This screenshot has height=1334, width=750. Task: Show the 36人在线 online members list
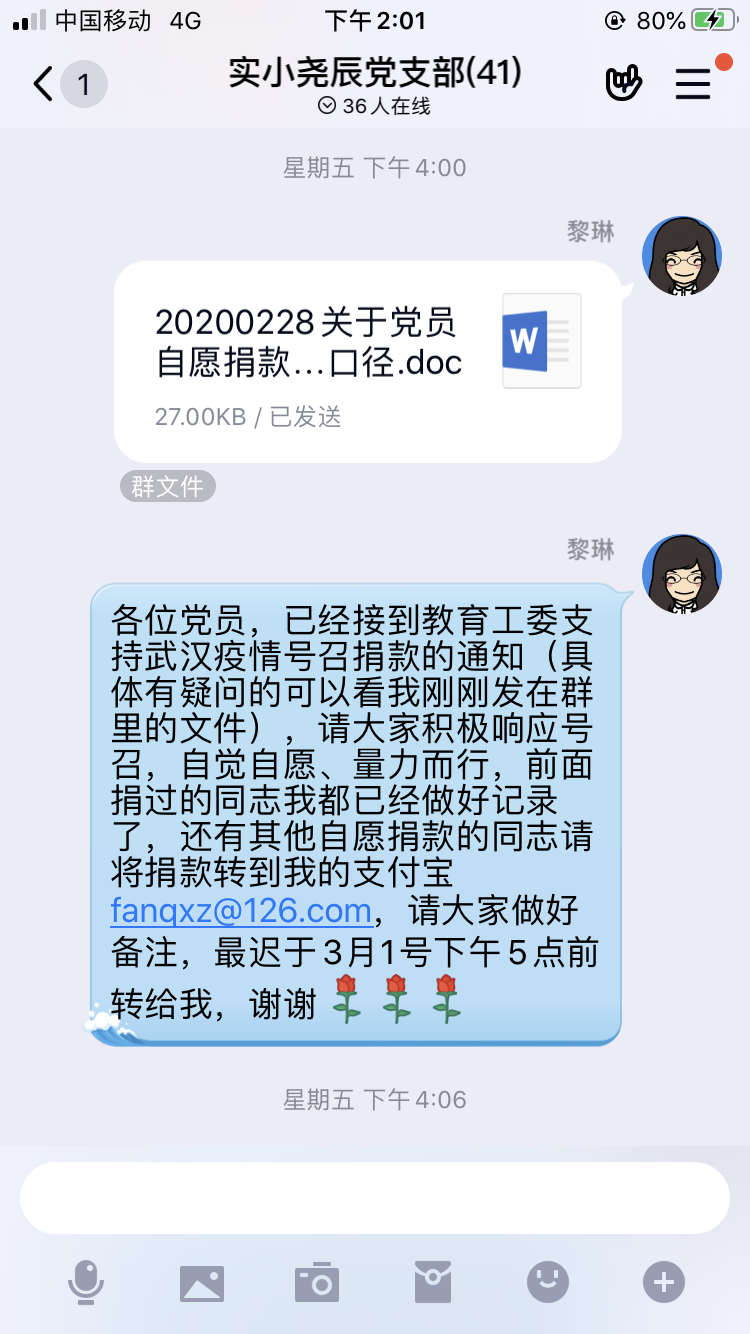pos(375,106)
